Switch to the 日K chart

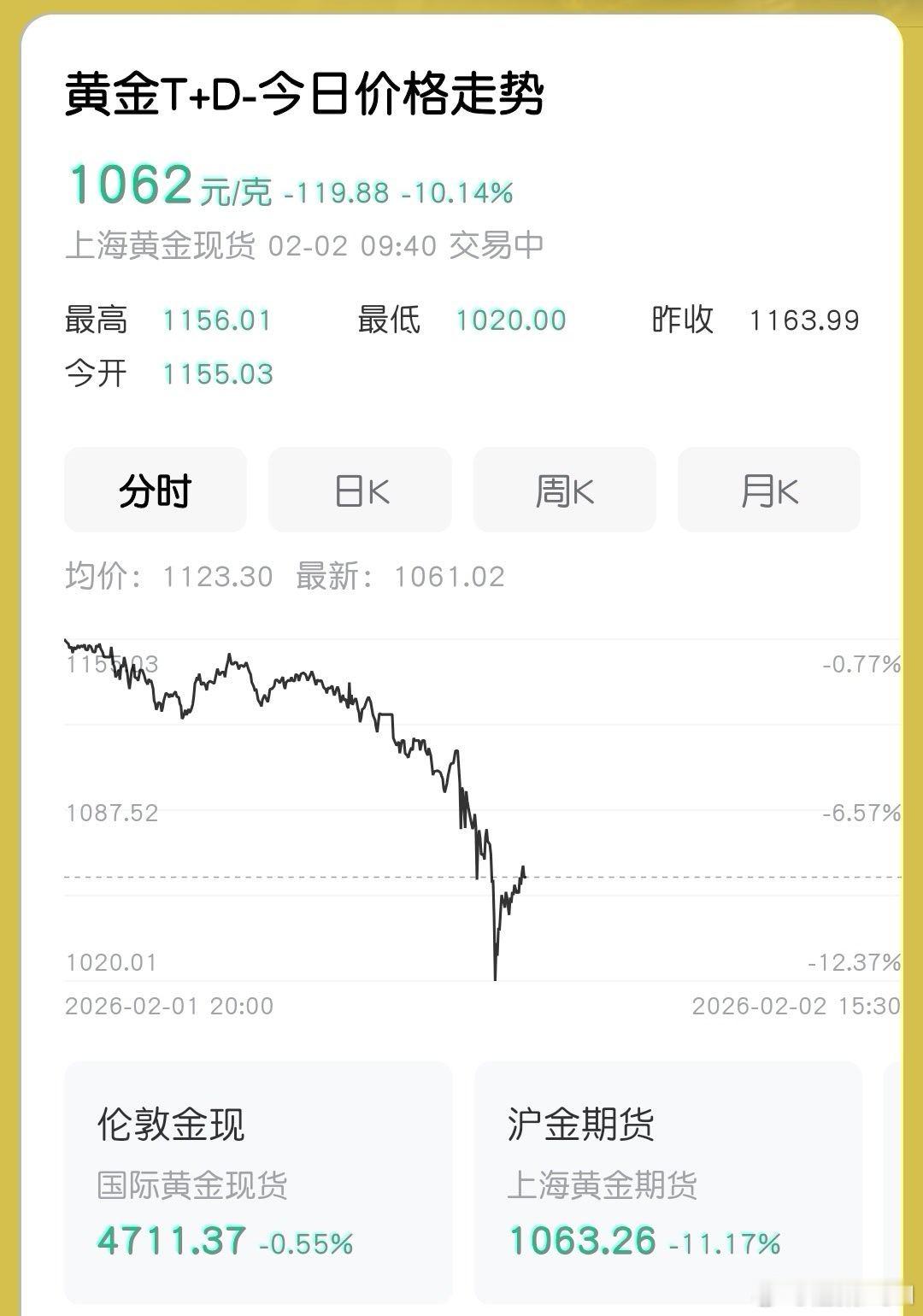click(360, 491)
